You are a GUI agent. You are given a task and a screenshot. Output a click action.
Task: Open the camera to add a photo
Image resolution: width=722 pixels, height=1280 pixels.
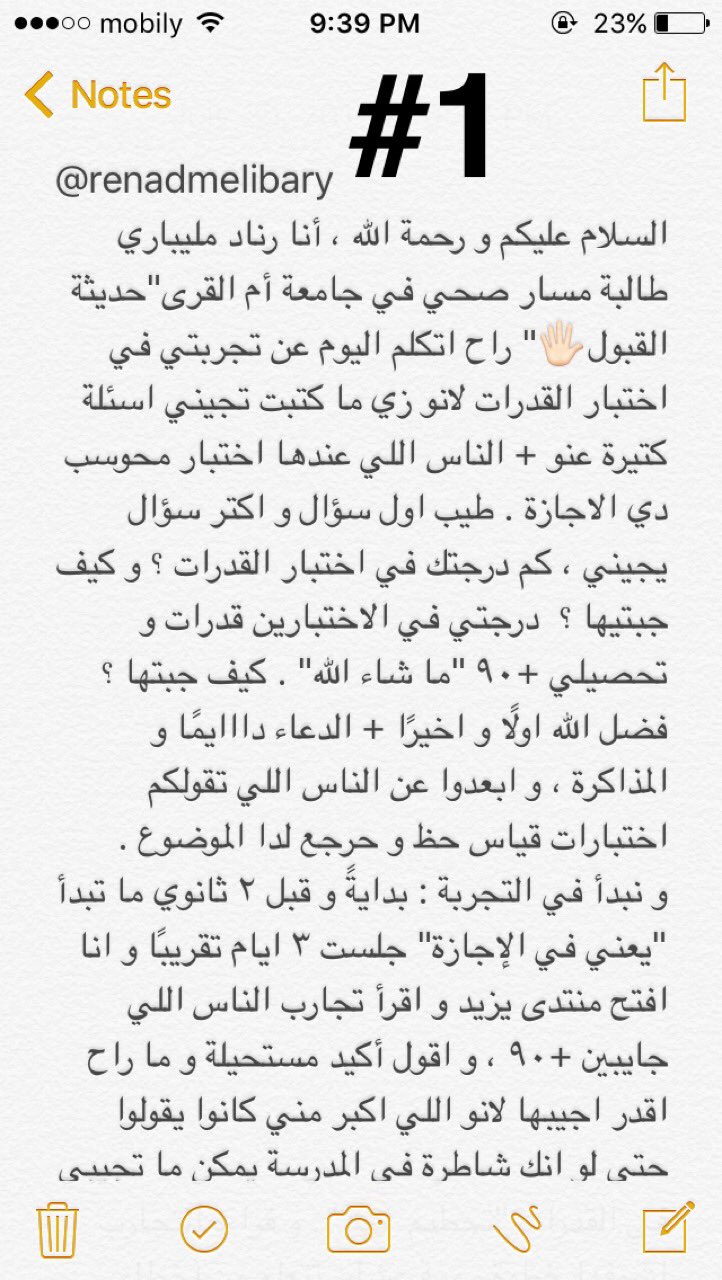coord(358,1229)
